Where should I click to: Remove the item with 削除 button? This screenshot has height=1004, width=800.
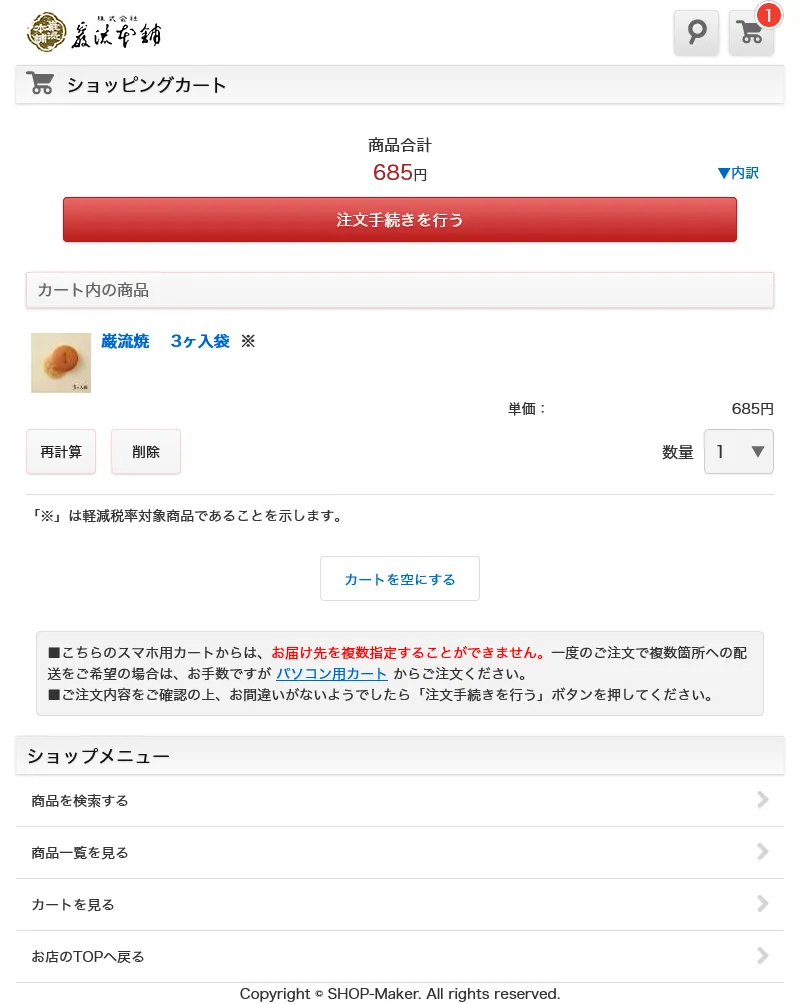[146, 452]
